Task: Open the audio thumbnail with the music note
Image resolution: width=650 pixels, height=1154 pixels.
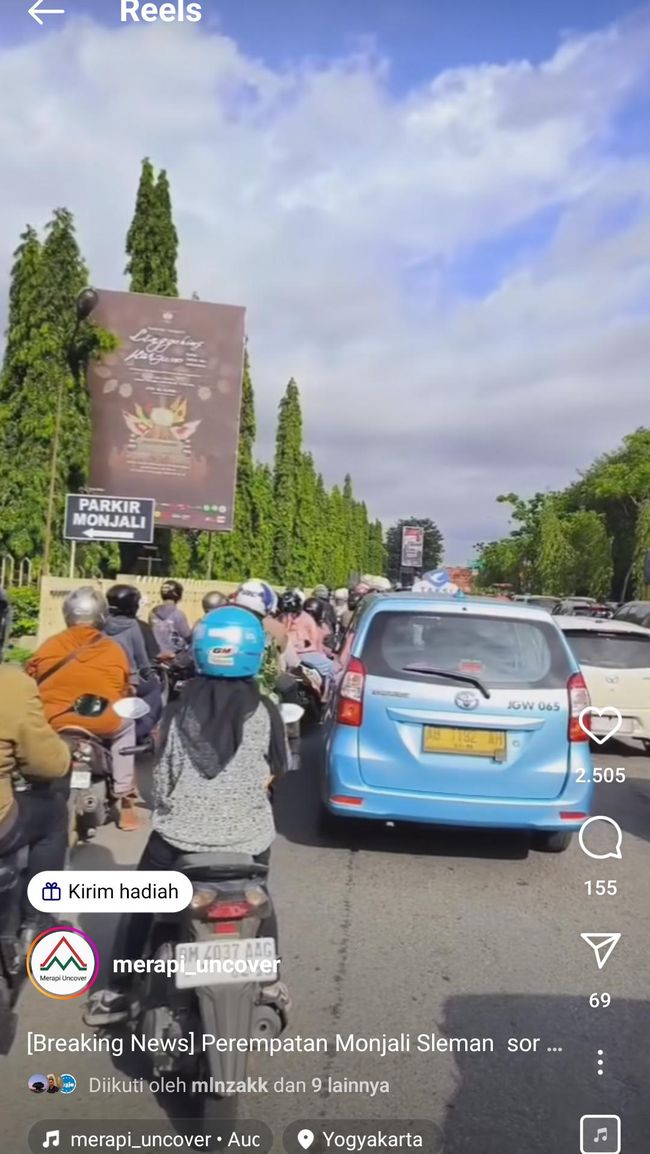Action: pos(600,1135)
